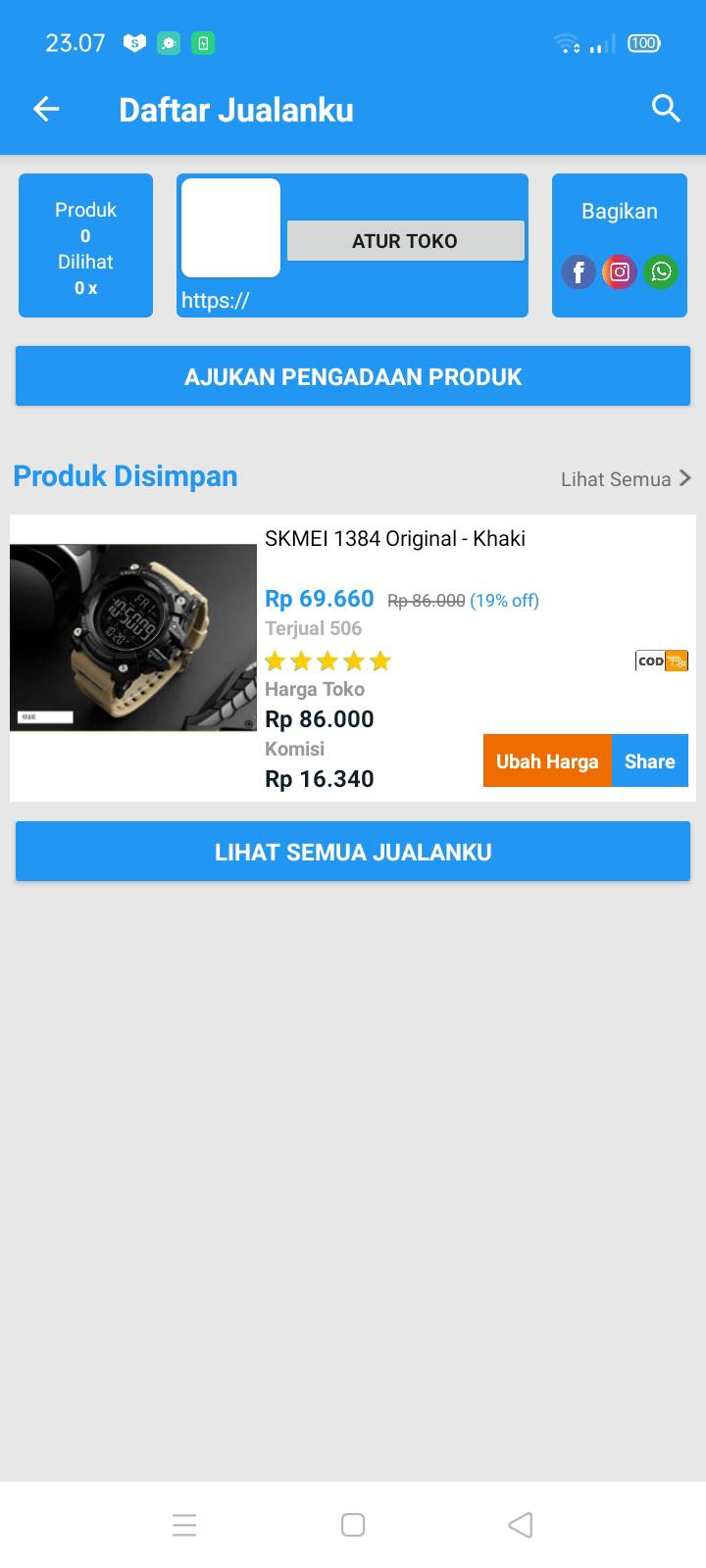Share store via Facebook icon
706x1568 pixels.
coord(579,271)
